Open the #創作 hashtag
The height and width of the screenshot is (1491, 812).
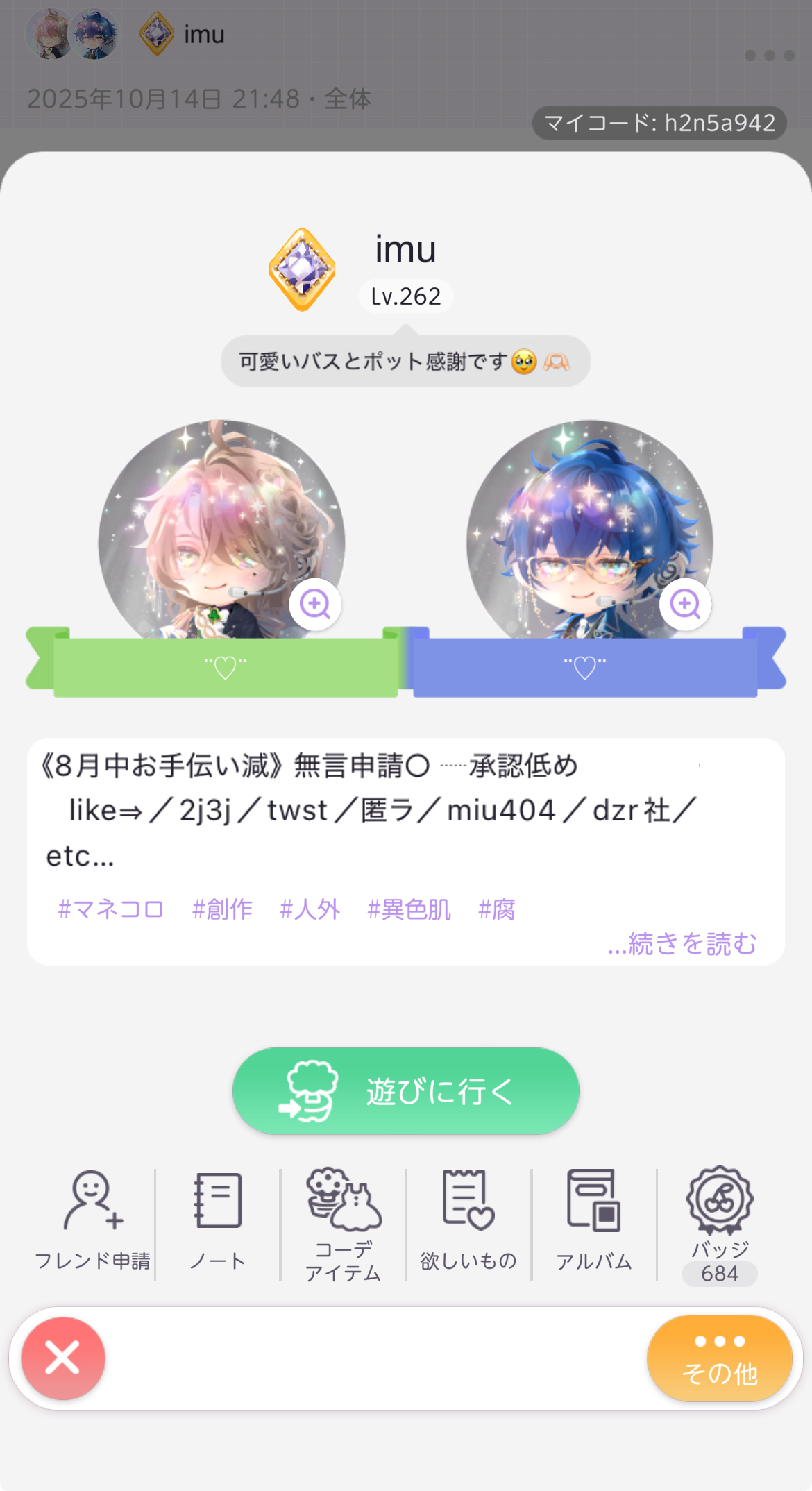point(222,909)
